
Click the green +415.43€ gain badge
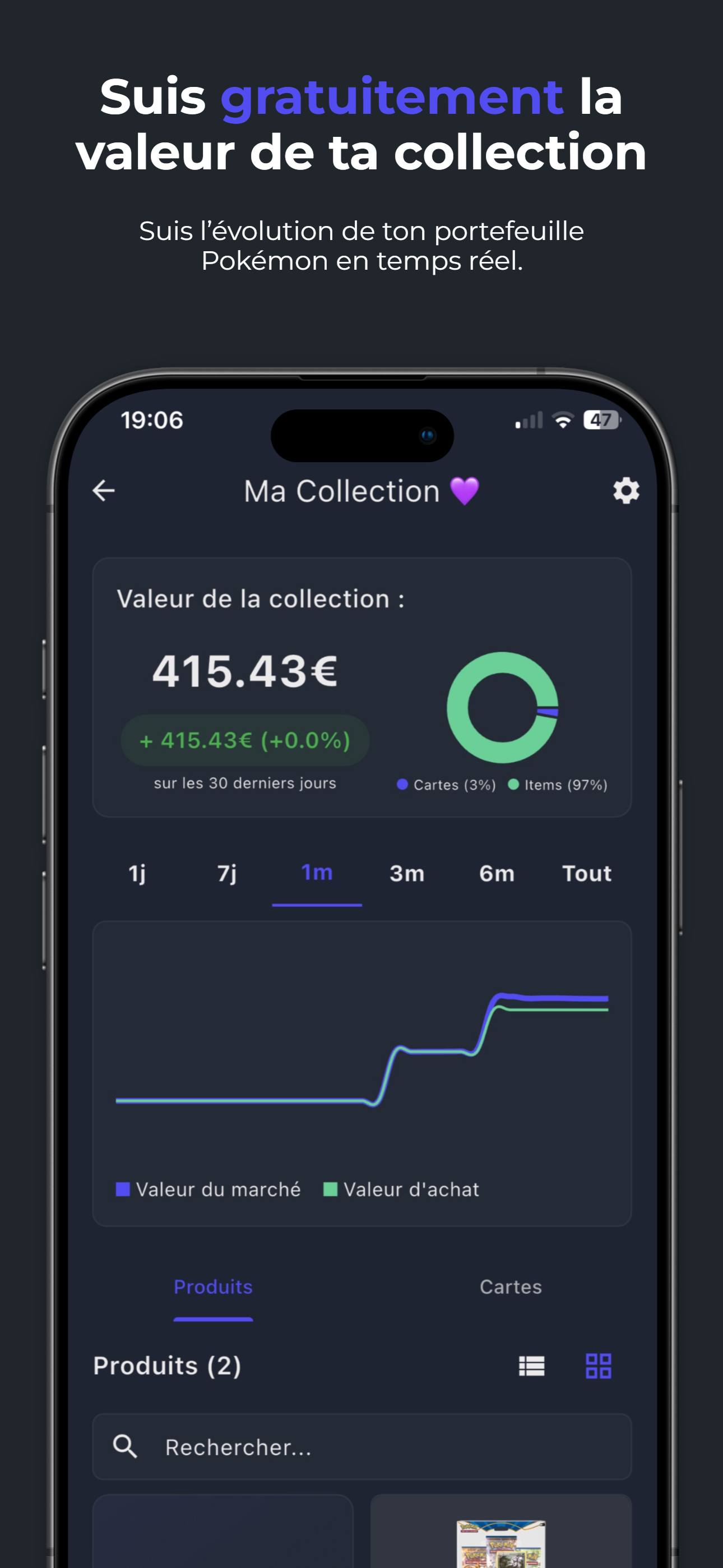(x=245, y=740)
